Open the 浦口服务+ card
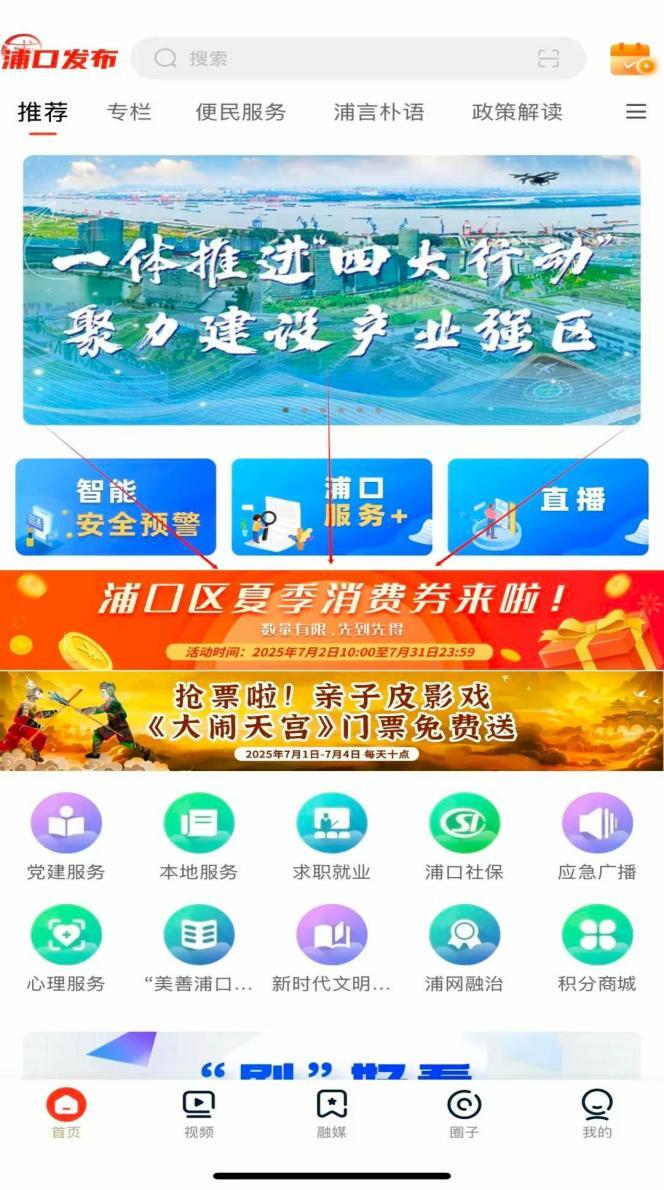Image resolution: width=664 pixels, height=1190 pixels. coord(332,507)
